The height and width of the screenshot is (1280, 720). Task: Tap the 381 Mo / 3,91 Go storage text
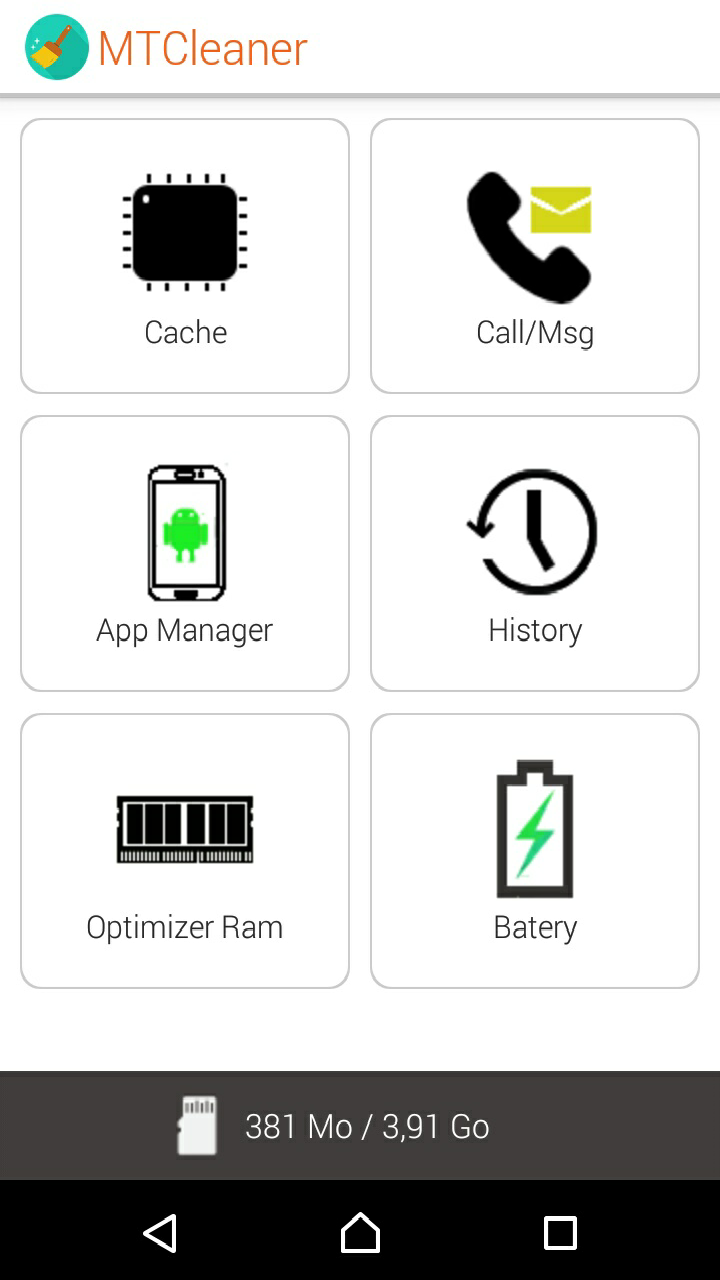click(368, 1126)
